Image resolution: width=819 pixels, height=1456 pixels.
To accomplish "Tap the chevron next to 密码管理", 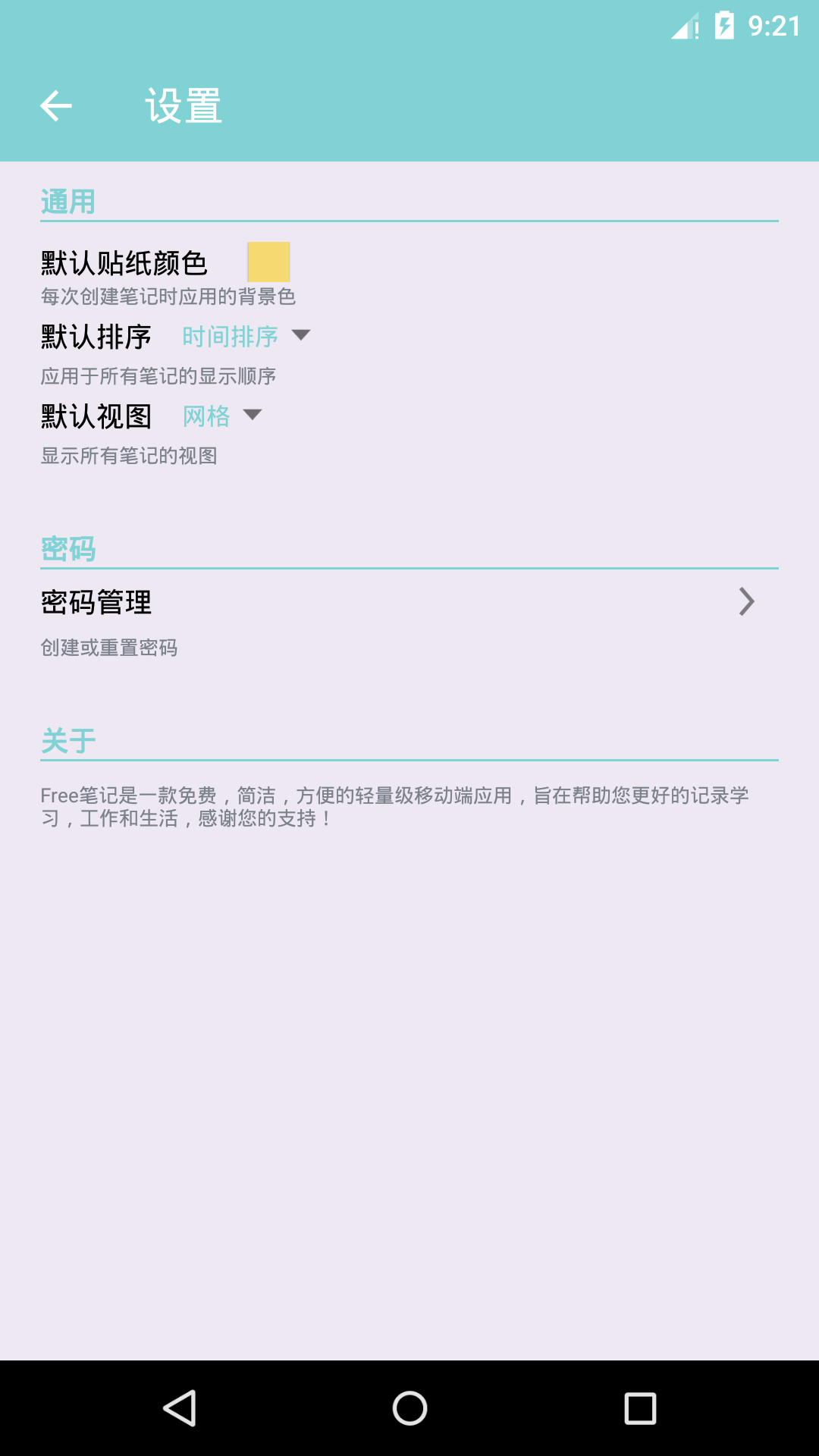I will [746, 601].
